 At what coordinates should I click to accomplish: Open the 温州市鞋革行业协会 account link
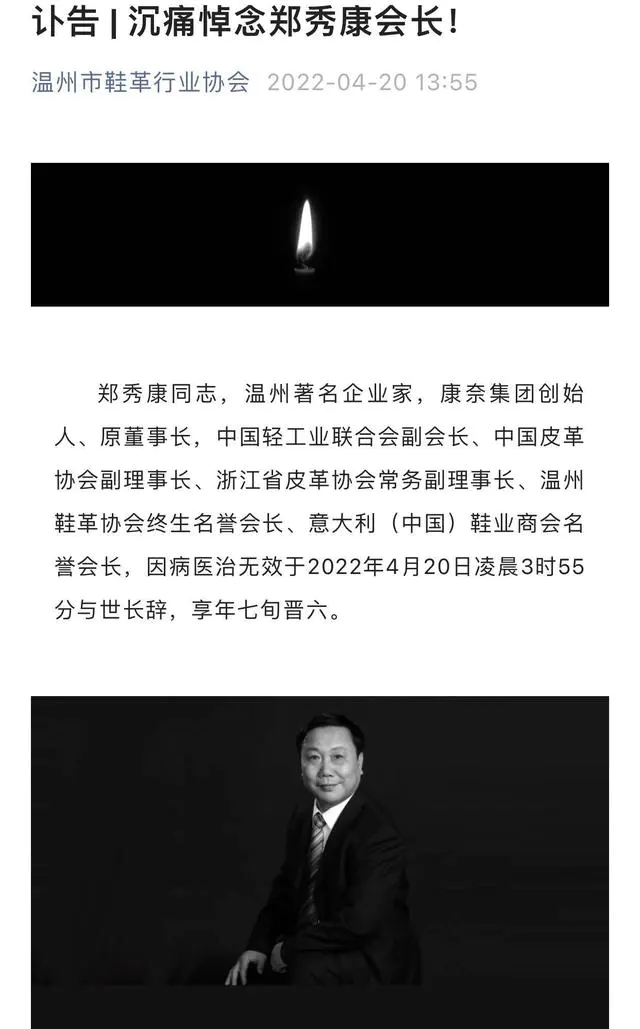[x=140, y=82]
